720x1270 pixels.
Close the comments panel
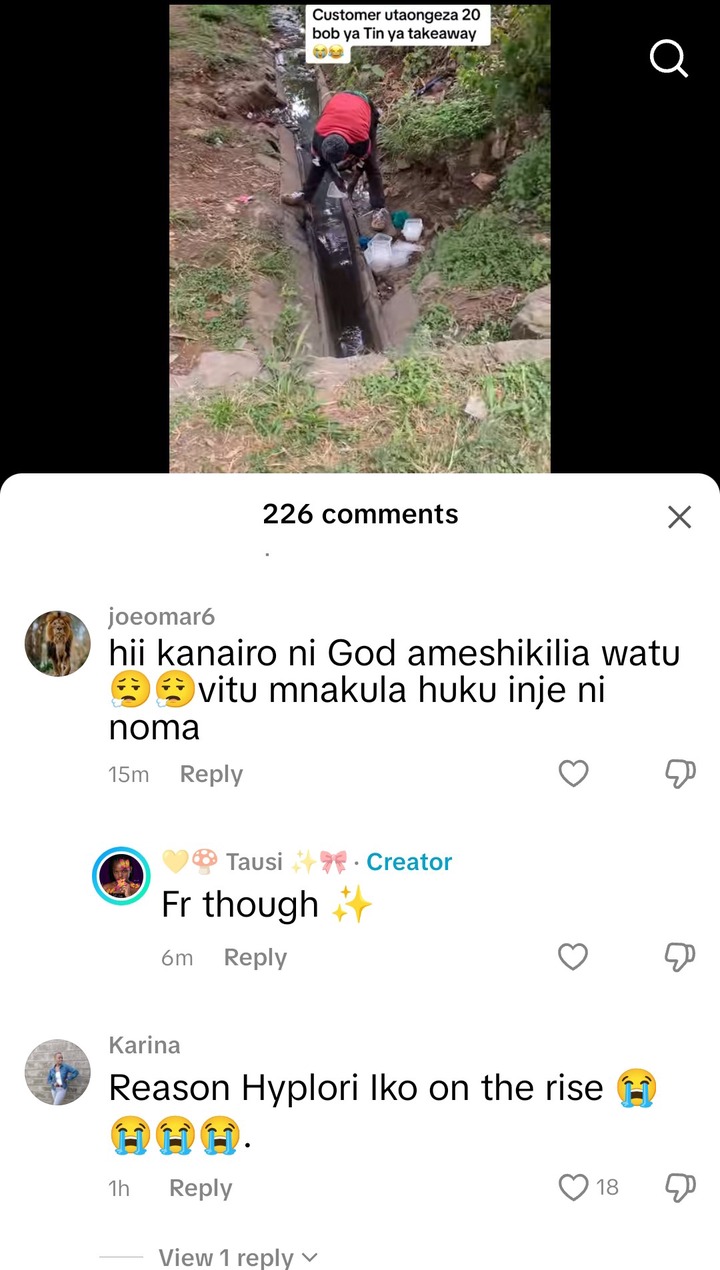pos(679,516)
